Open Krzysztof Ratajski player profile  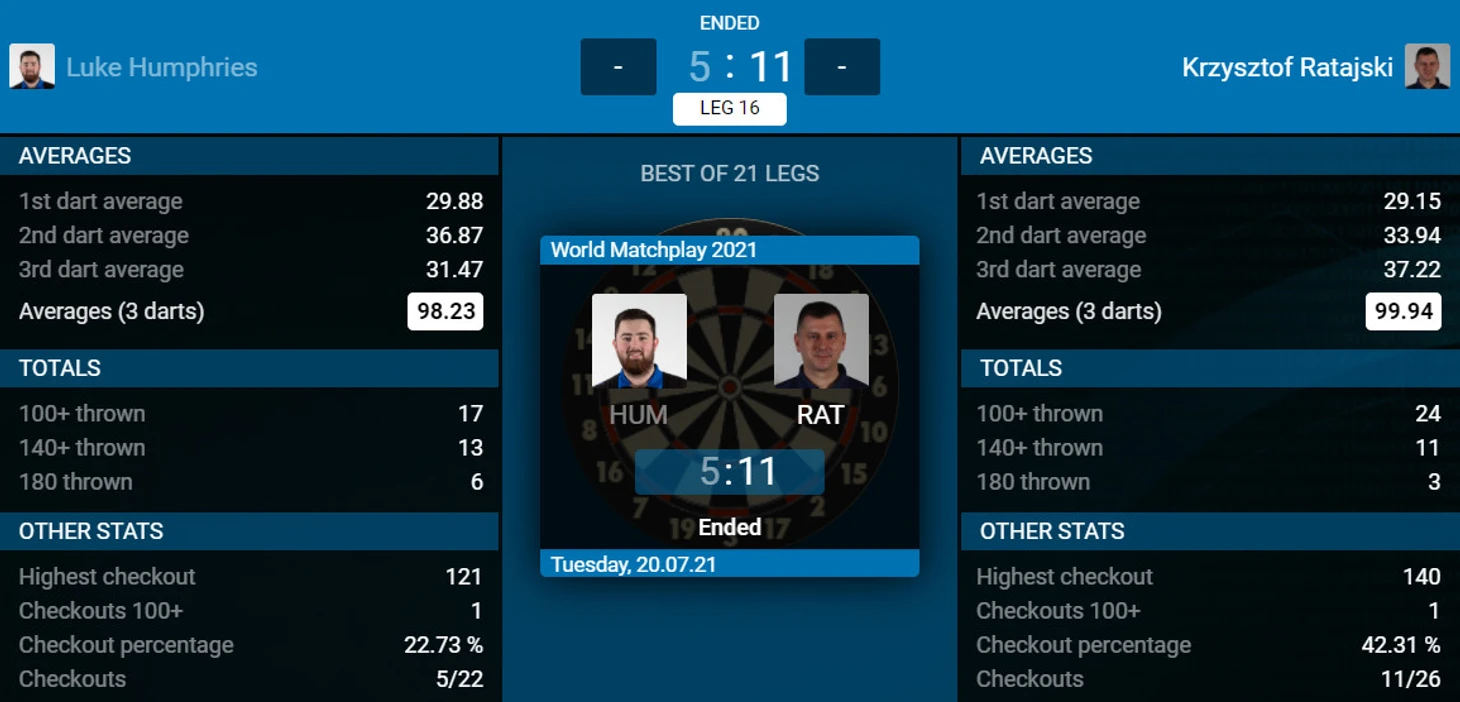[x=1287, y=67]
